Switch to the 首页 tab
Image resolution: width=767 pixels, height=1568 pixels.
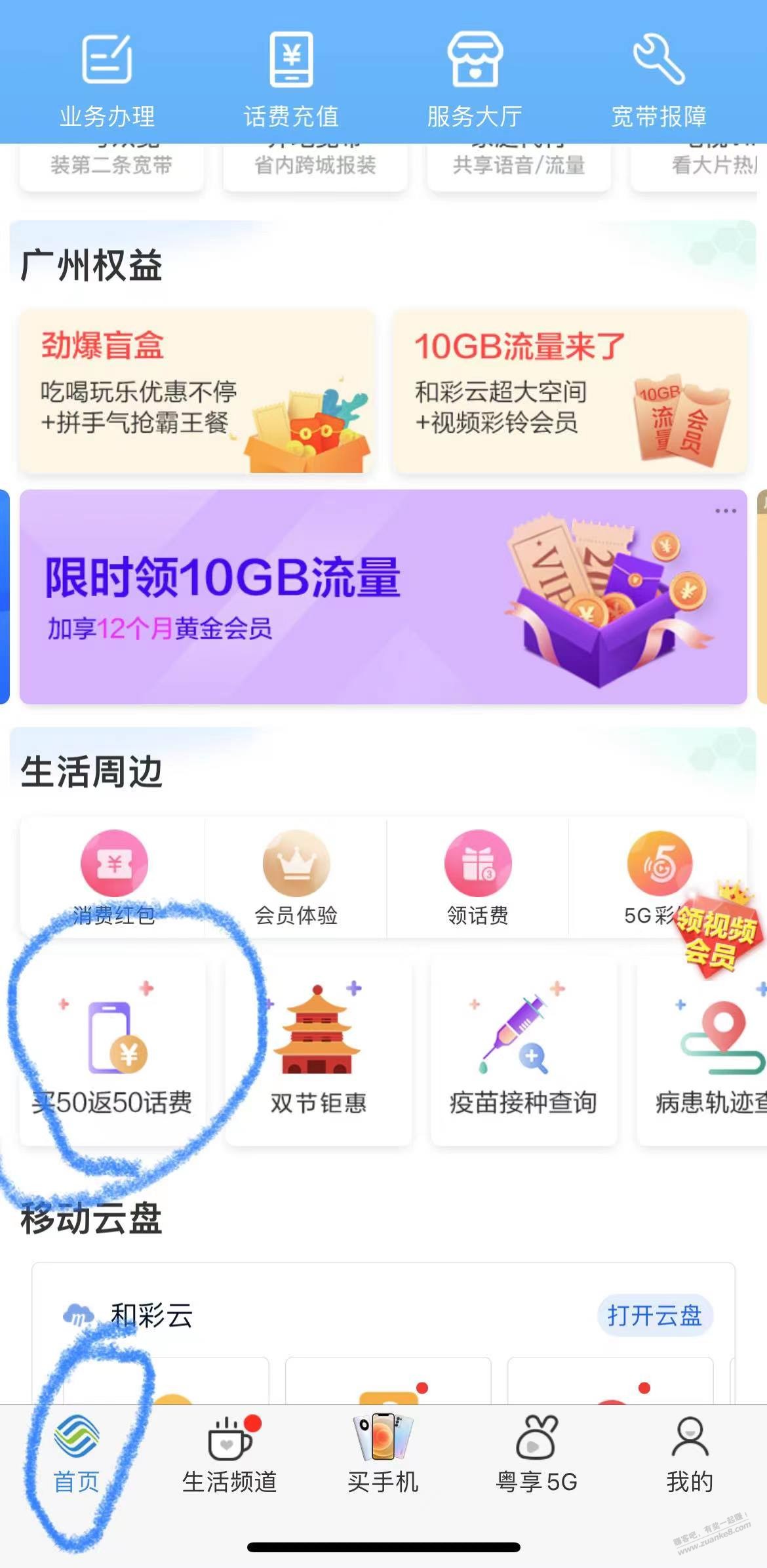77,1452
